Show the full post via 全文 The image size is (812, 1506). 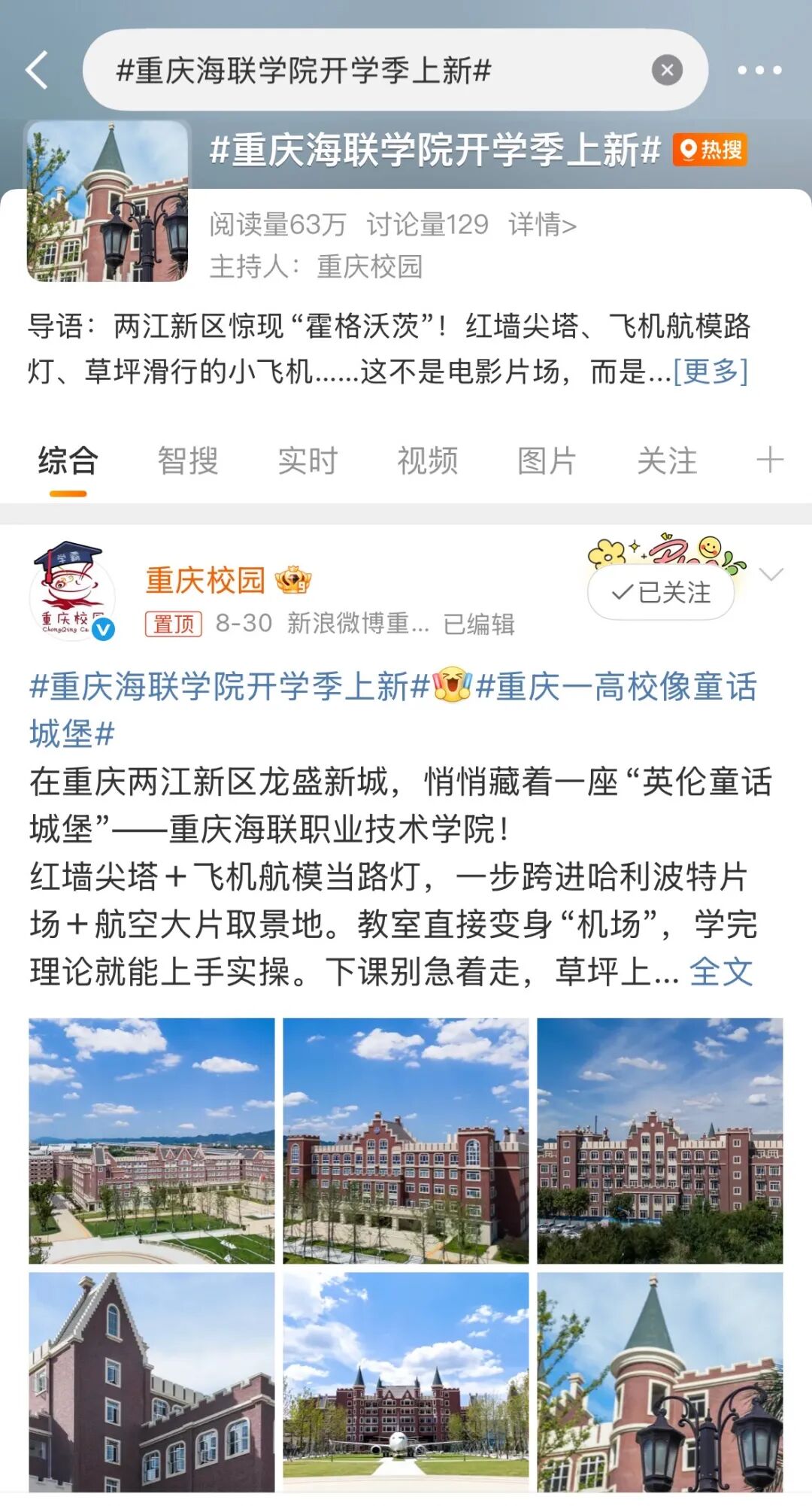[721, 971]
